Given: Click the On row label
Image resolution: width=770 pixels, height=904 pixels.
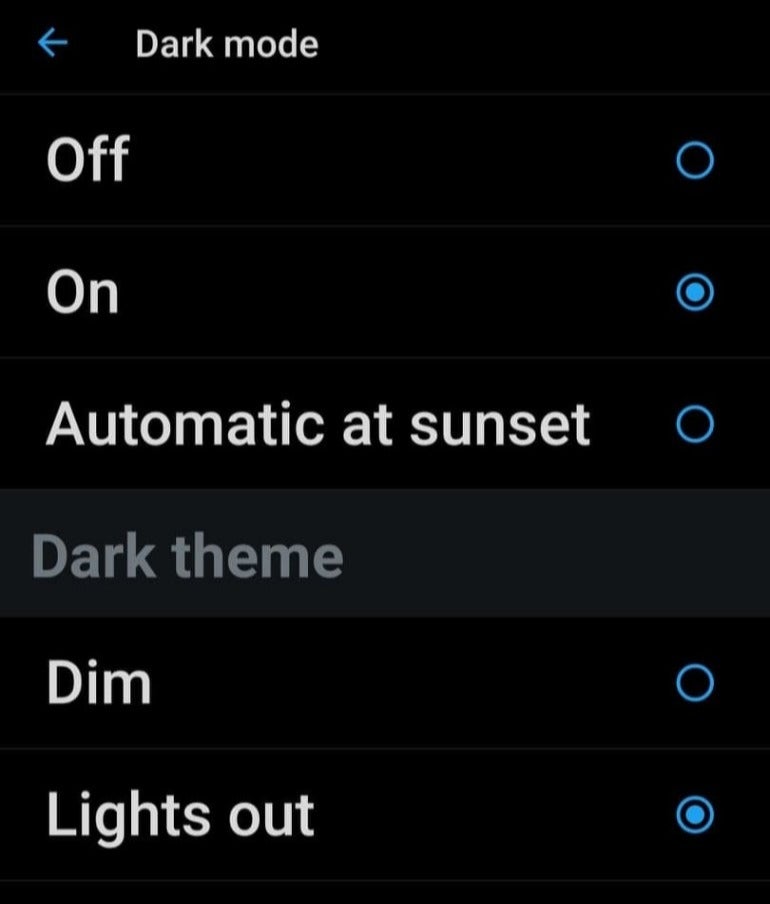Looking at the screenshot, I should tap(84, 291).
